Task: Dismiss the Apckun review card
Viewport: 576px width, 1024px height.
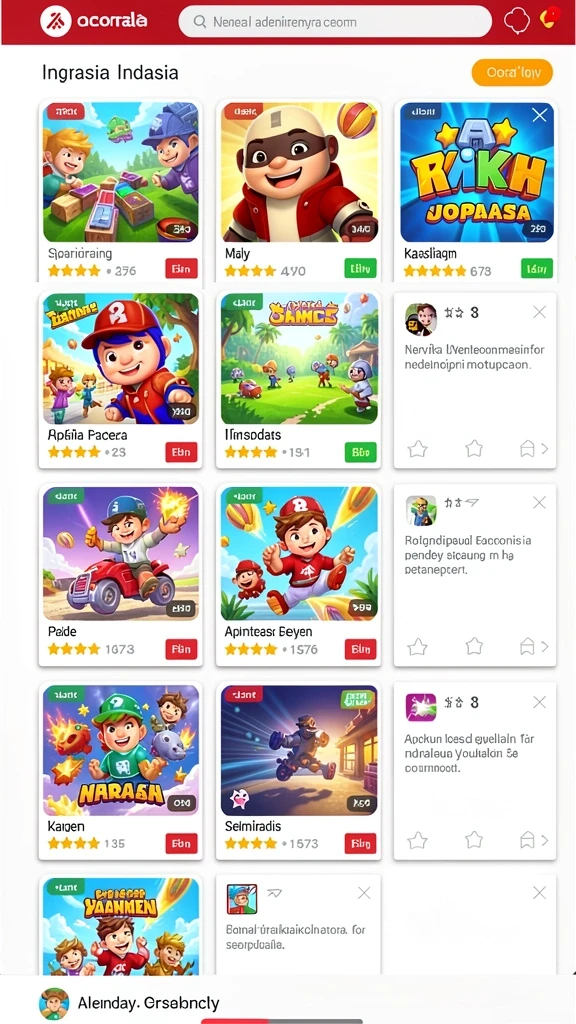Action: pos(539,702)
